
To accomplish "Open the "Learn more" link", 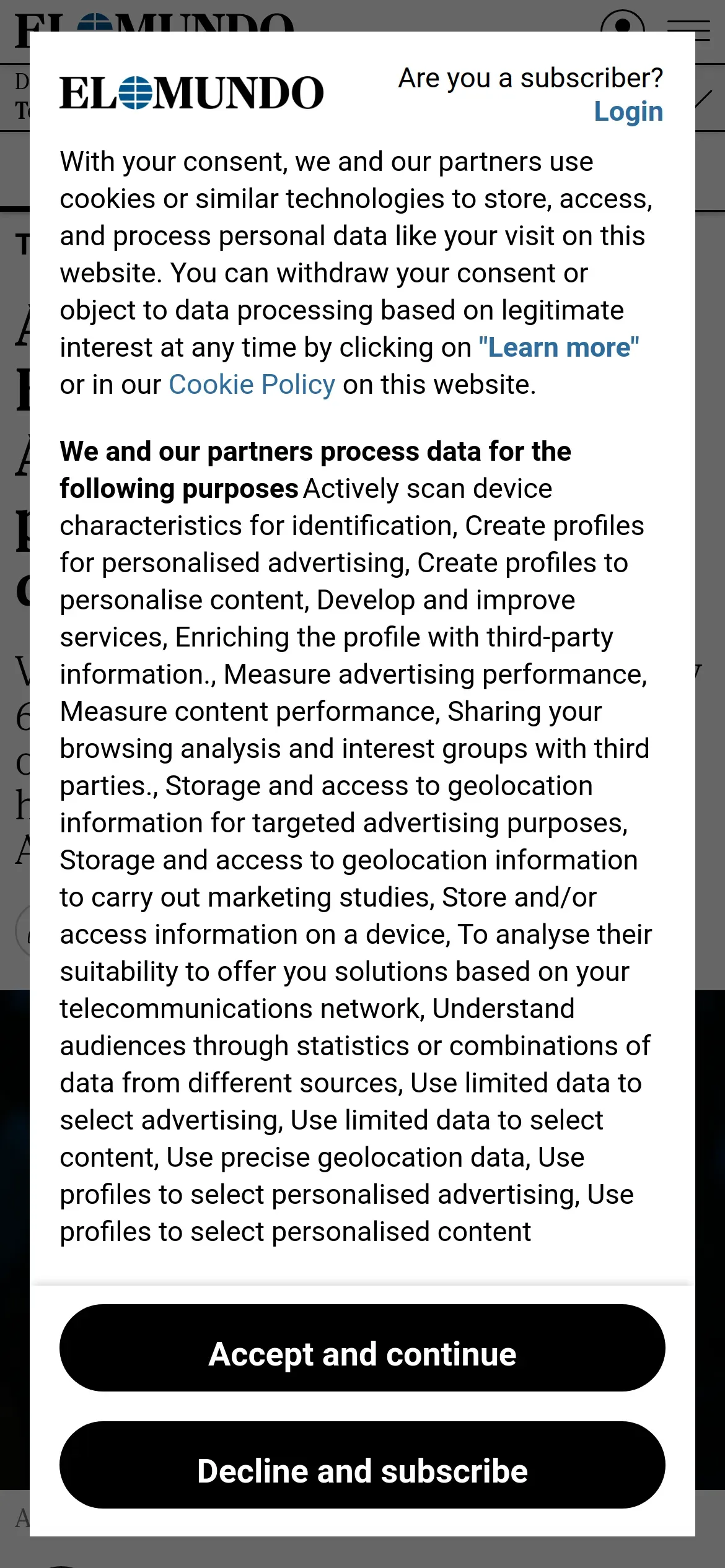I will (559, 347).
